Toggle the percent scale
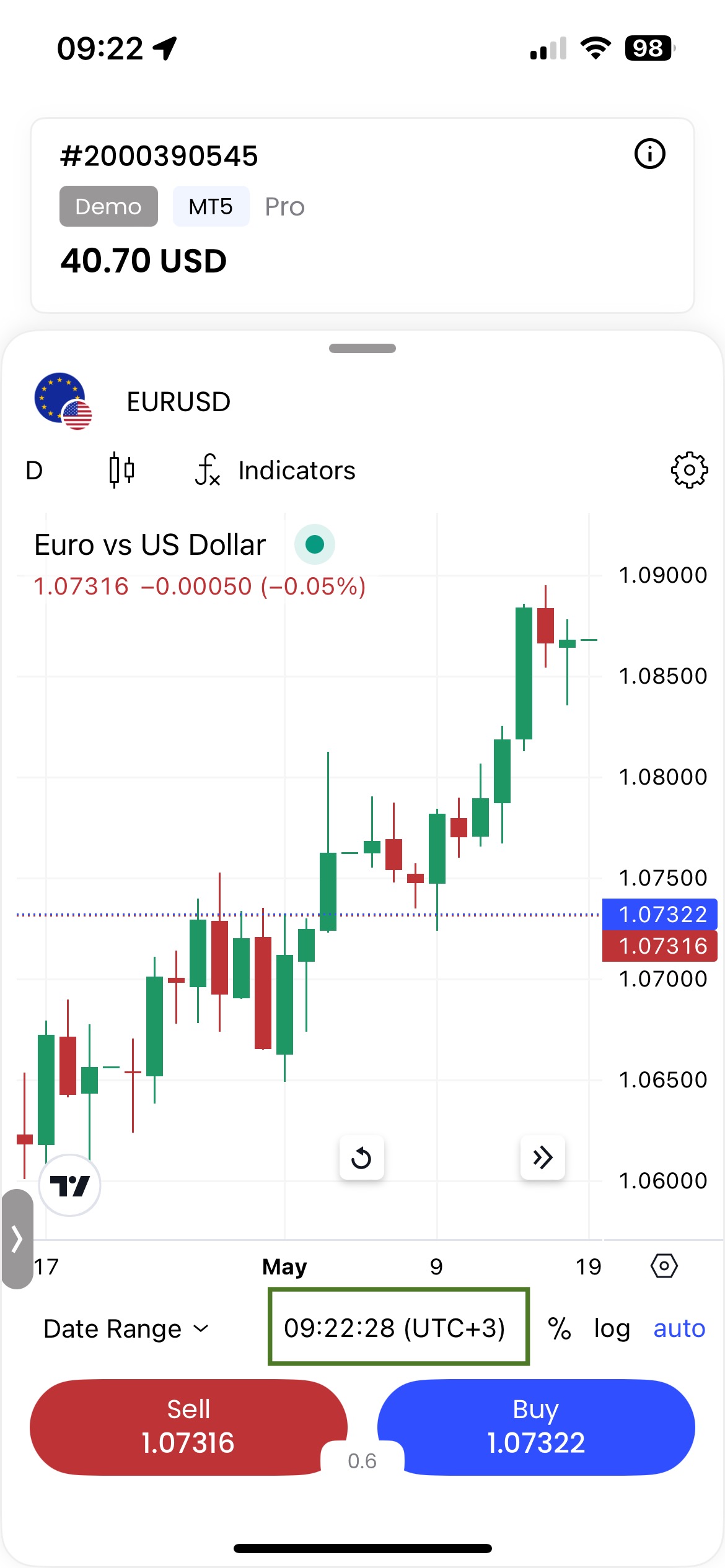The width and height of the screenshot is (725, 1568). pyautogui.click(x=559, y=1328)
